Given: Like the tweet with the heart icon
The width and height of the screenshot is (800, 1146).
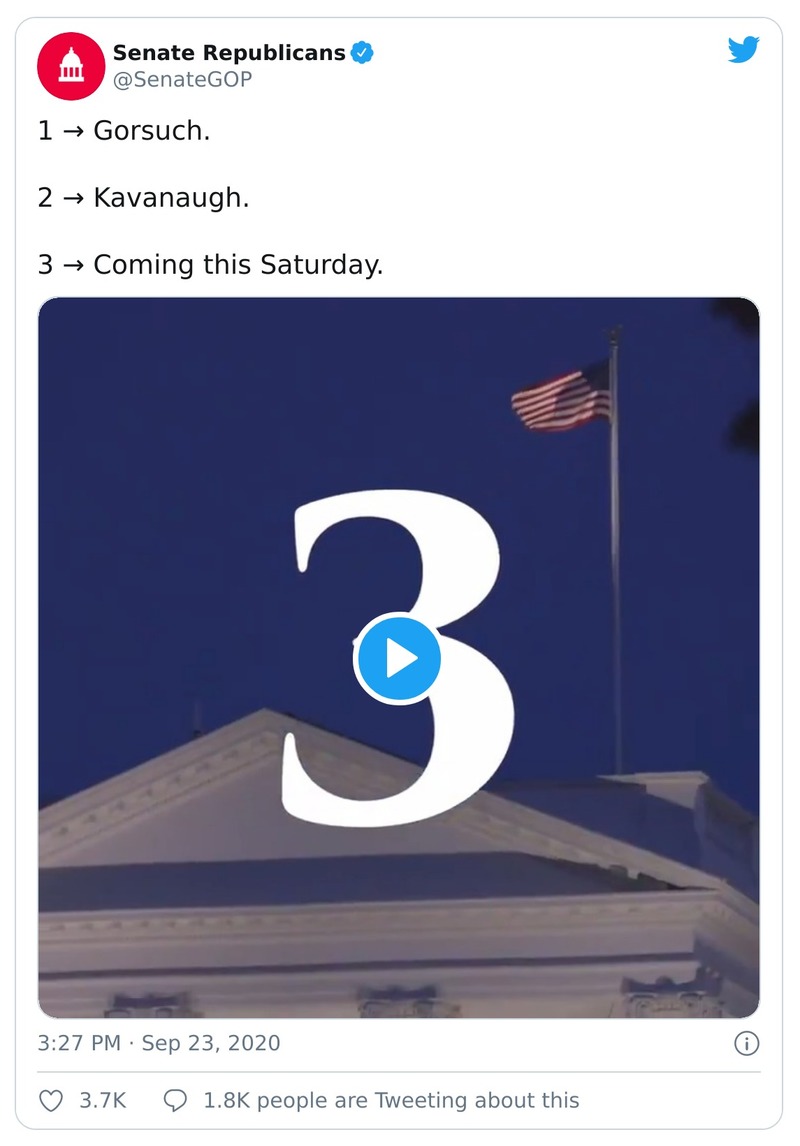Looking at the screenshot, I should (x=51, y=1101).
